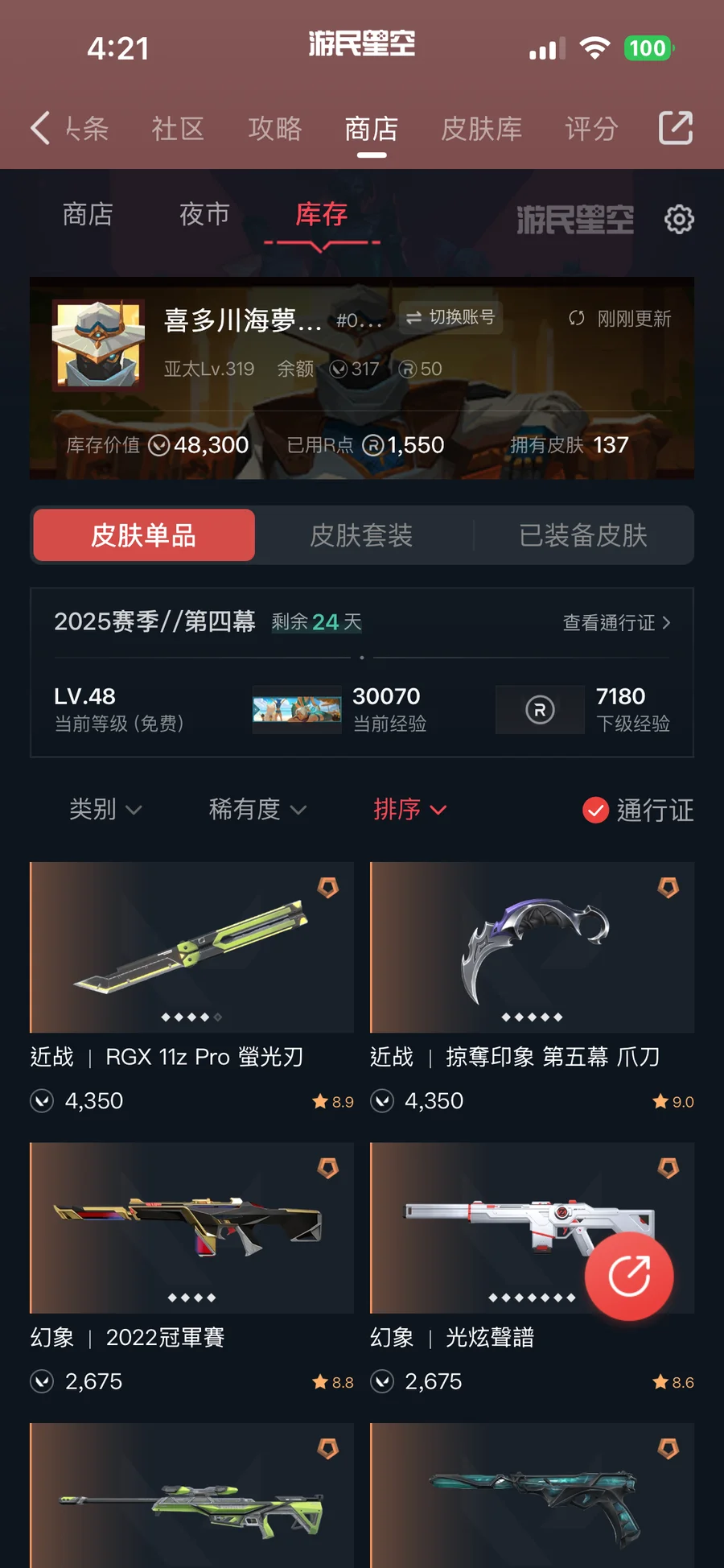
Task: Open the 皮肤库 tab
Action: (x=481, y=129)
